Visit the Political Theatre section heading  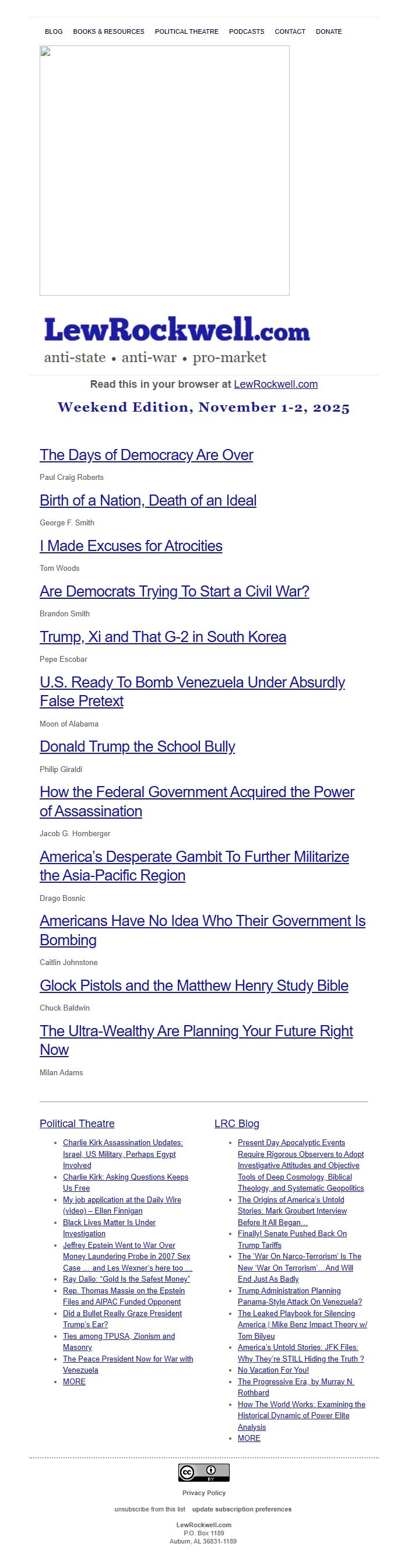click(76, 1124)
